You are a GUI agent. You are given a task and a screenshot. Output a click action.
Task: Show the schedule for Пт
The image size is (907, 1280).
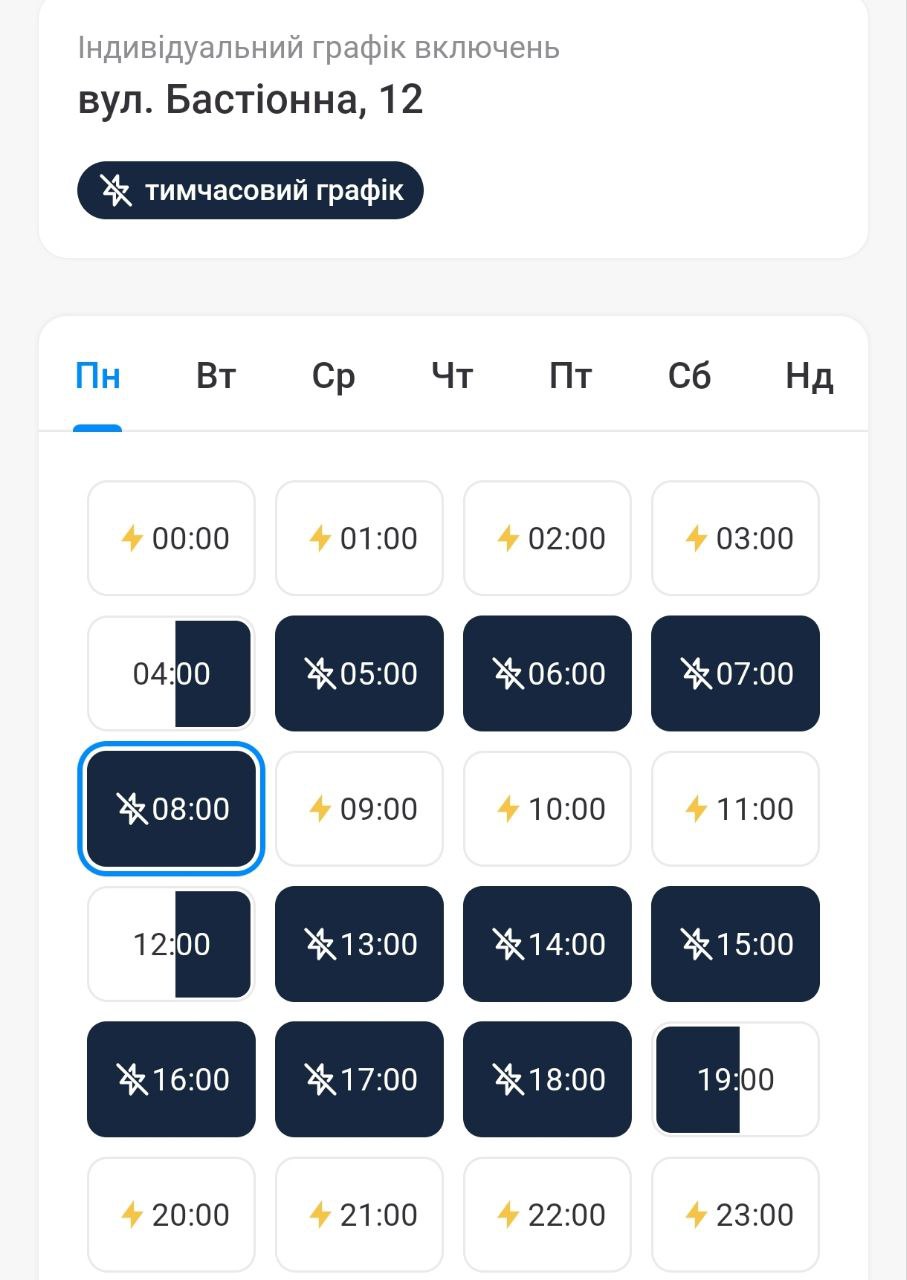pos(570,377)
